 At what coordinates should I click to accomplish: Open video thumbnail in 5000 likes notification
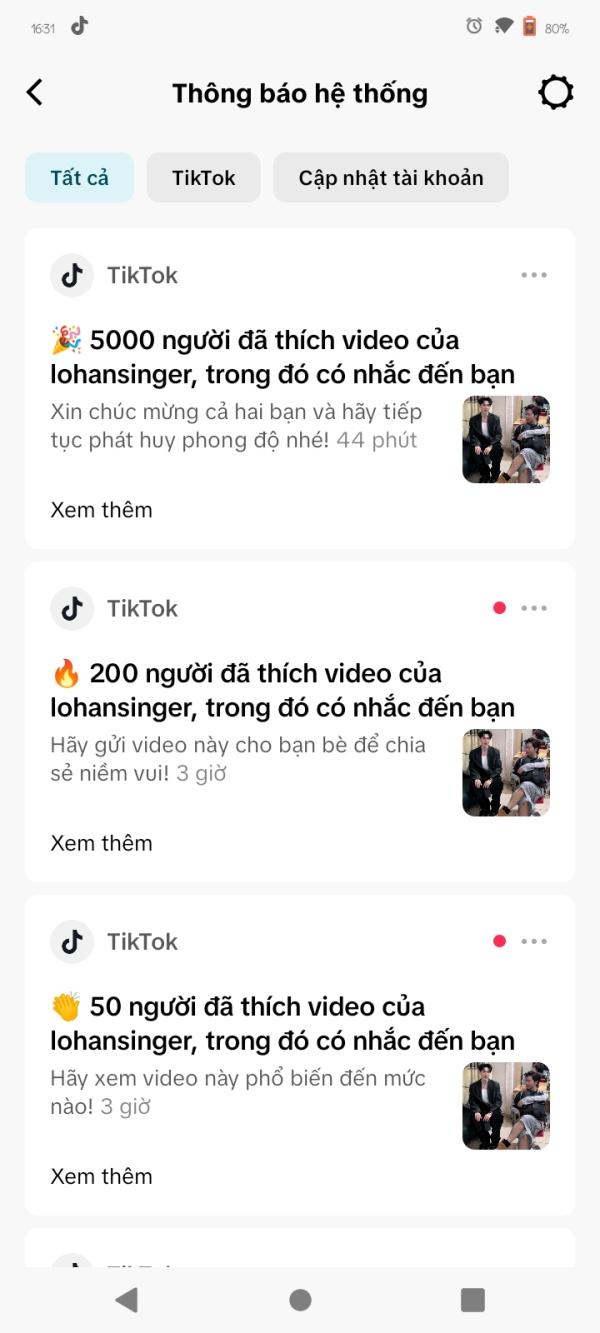506,439
